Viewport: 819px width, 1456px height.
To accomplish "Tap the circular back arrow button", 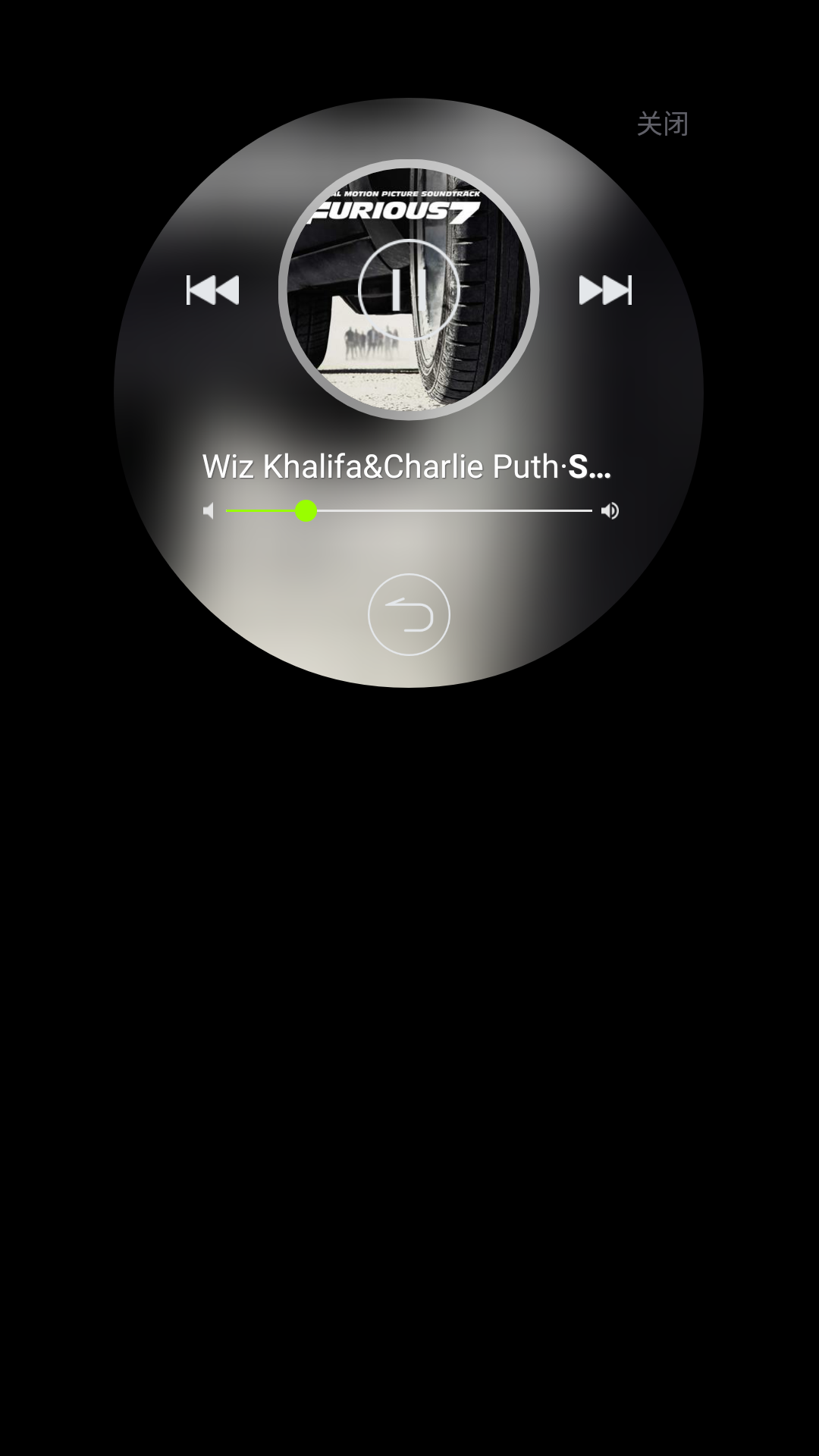I will (409, 614).
